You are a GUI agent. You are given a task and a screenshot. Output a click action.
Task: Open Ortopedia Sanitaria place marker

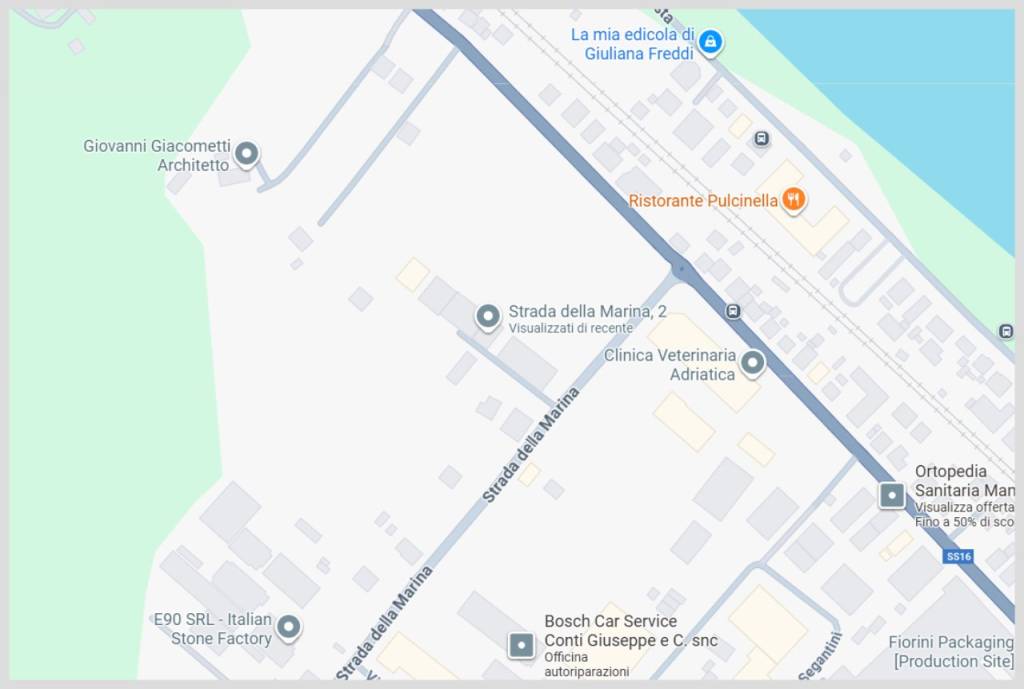891,494
